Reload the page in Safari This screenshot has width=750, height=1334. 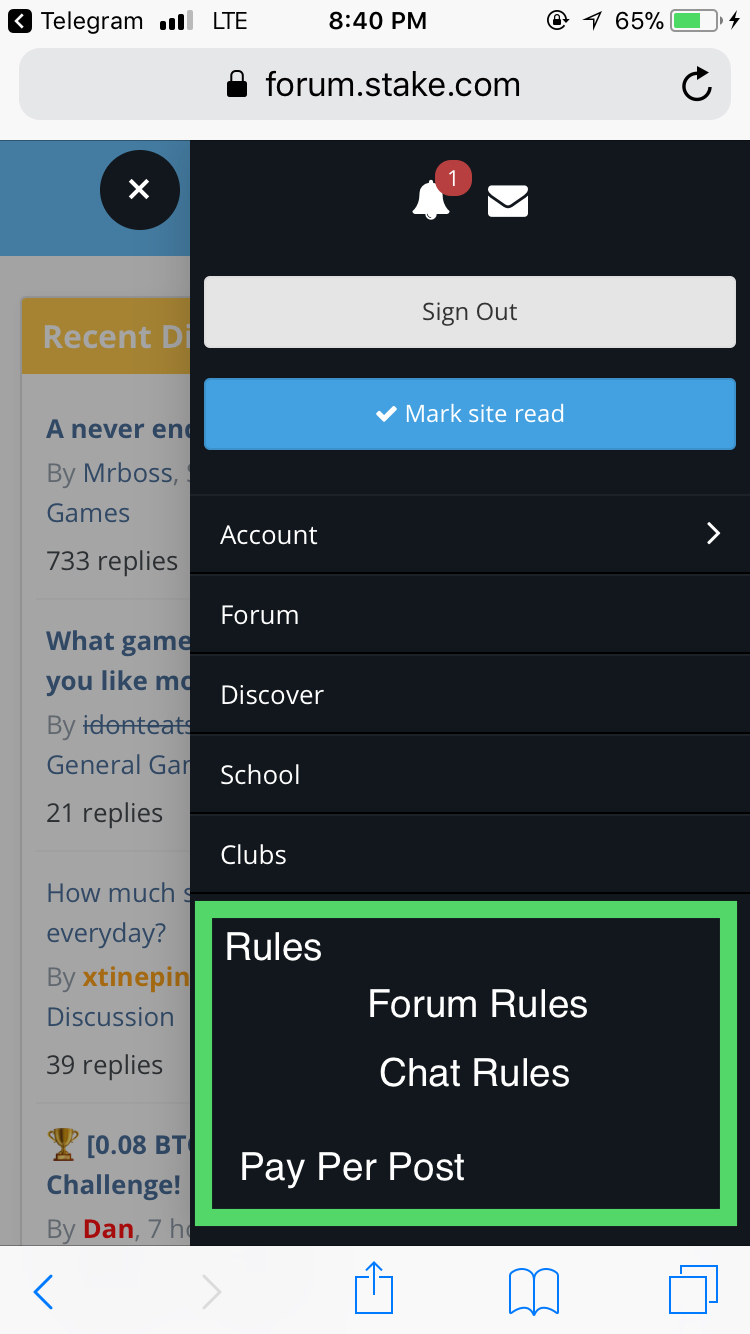696,85
